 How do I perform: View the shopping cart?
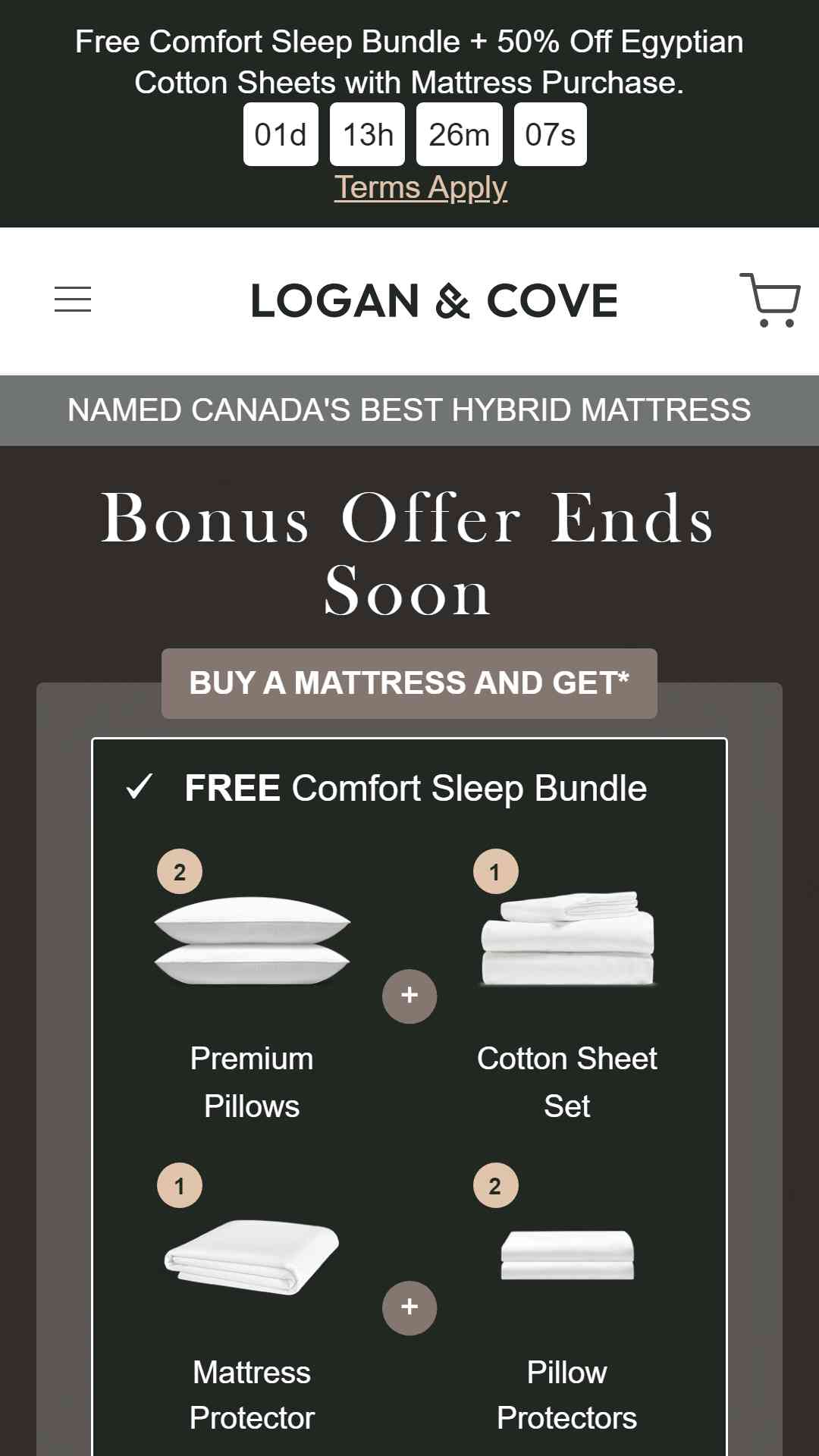point(770,300)
